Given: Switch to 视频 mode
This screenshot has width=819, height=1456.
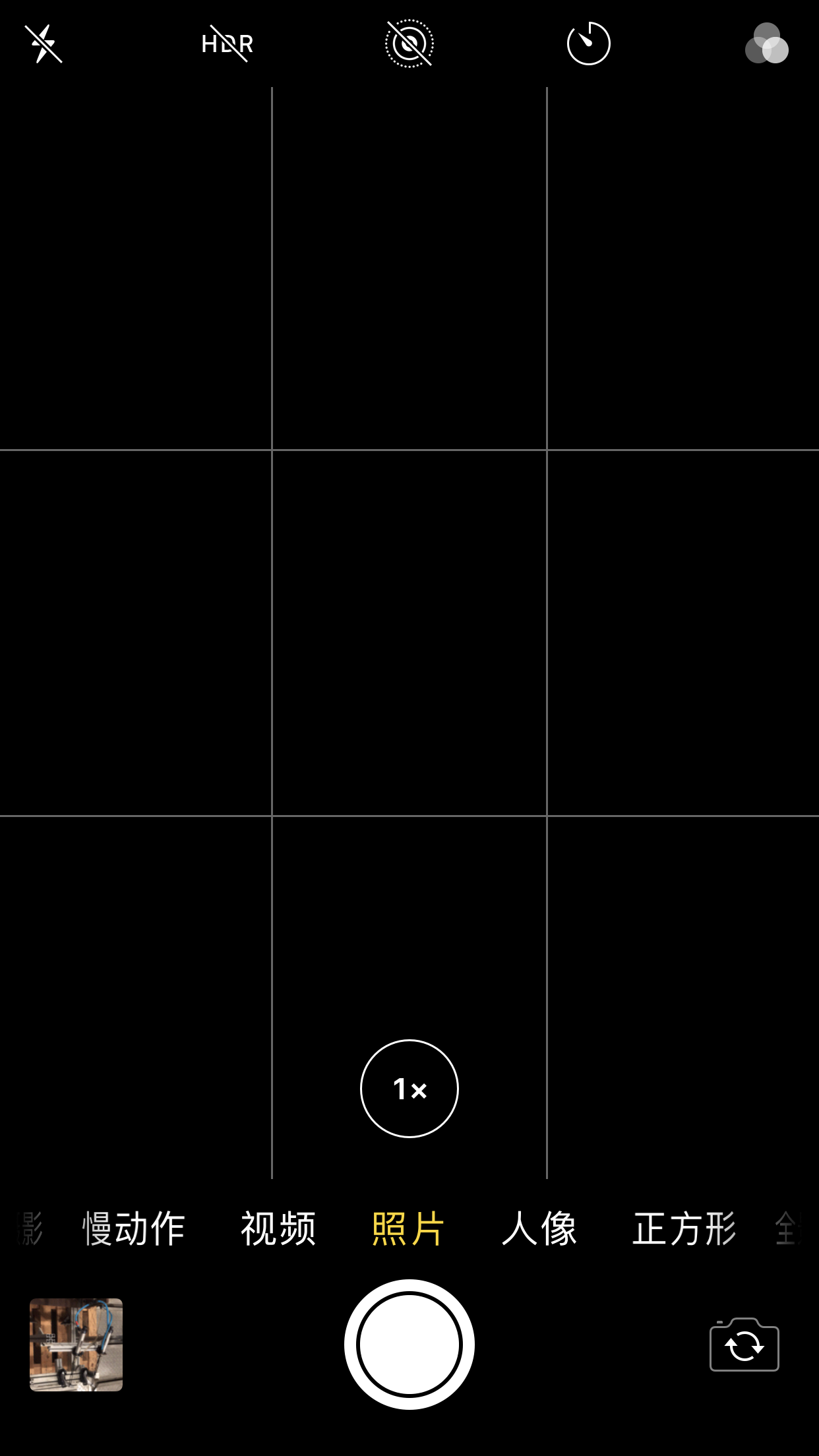Looking at the screenshot, I should click(x=278, y=1228).
